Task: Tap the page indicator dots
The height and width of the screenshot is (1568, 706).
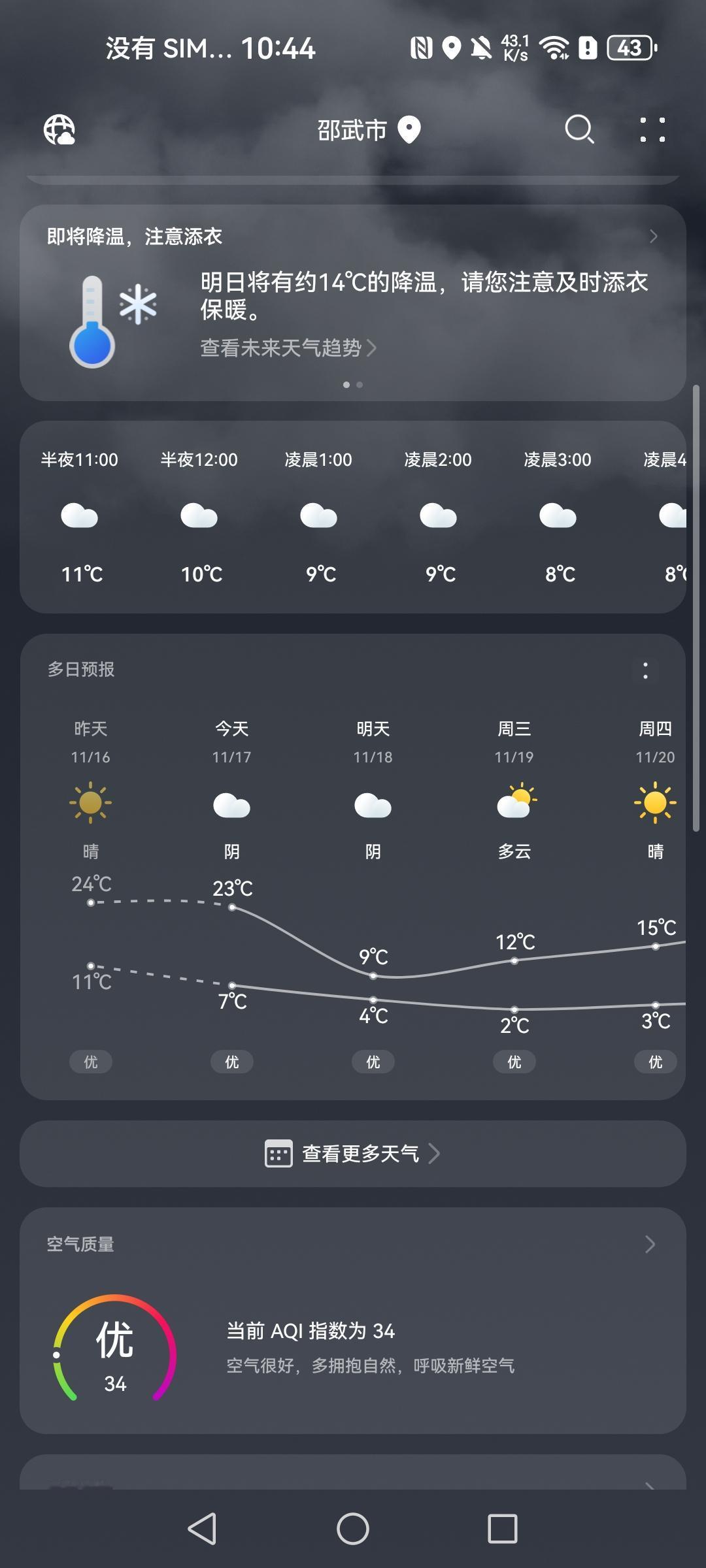Action: (353, 385)
